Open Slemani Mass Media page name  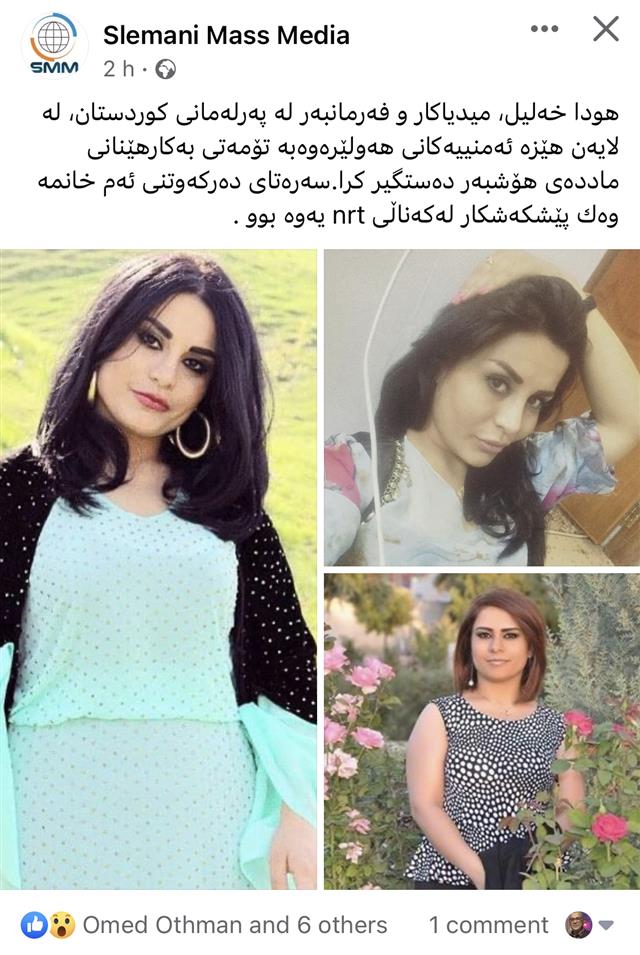coord(226,35)
